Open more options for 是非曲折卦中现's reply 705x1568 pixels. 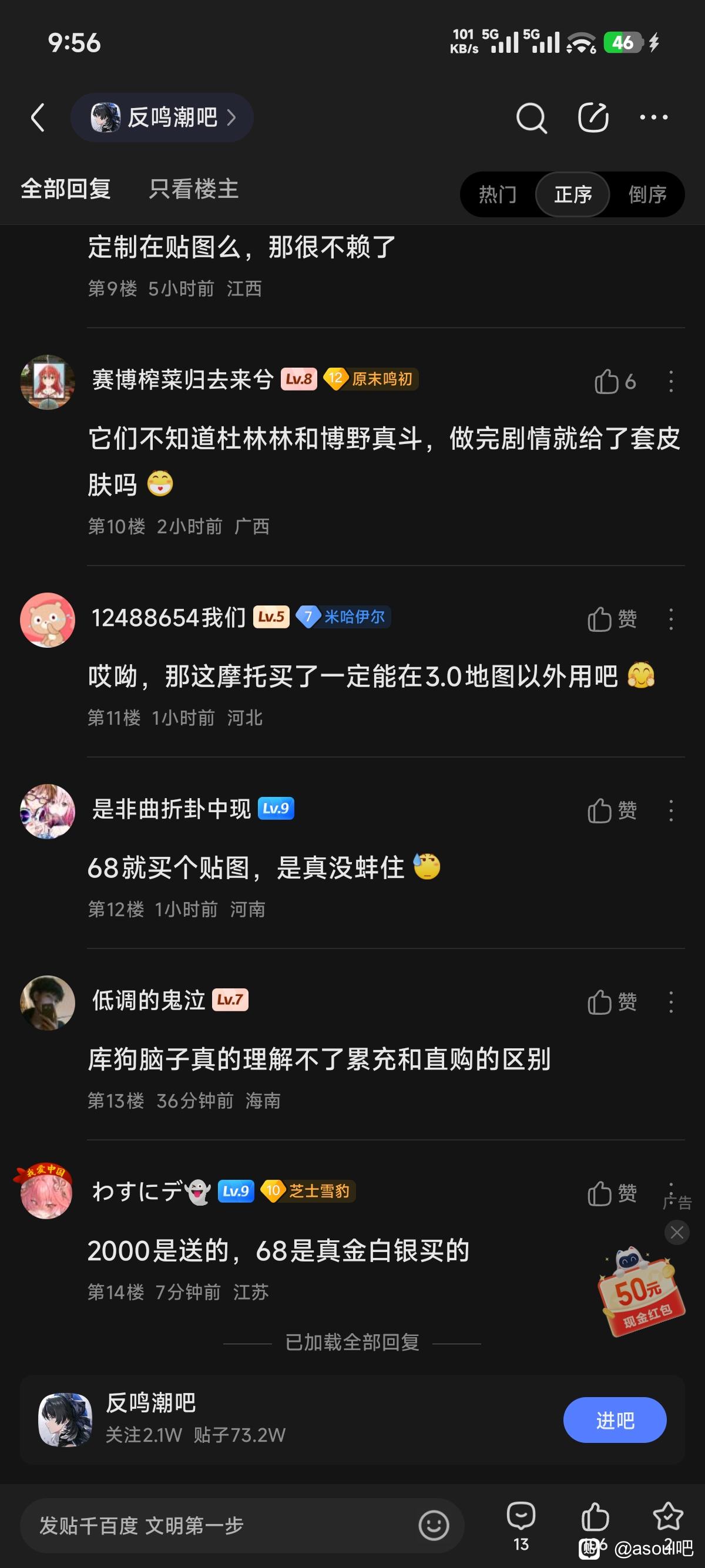tap(671, 811)
